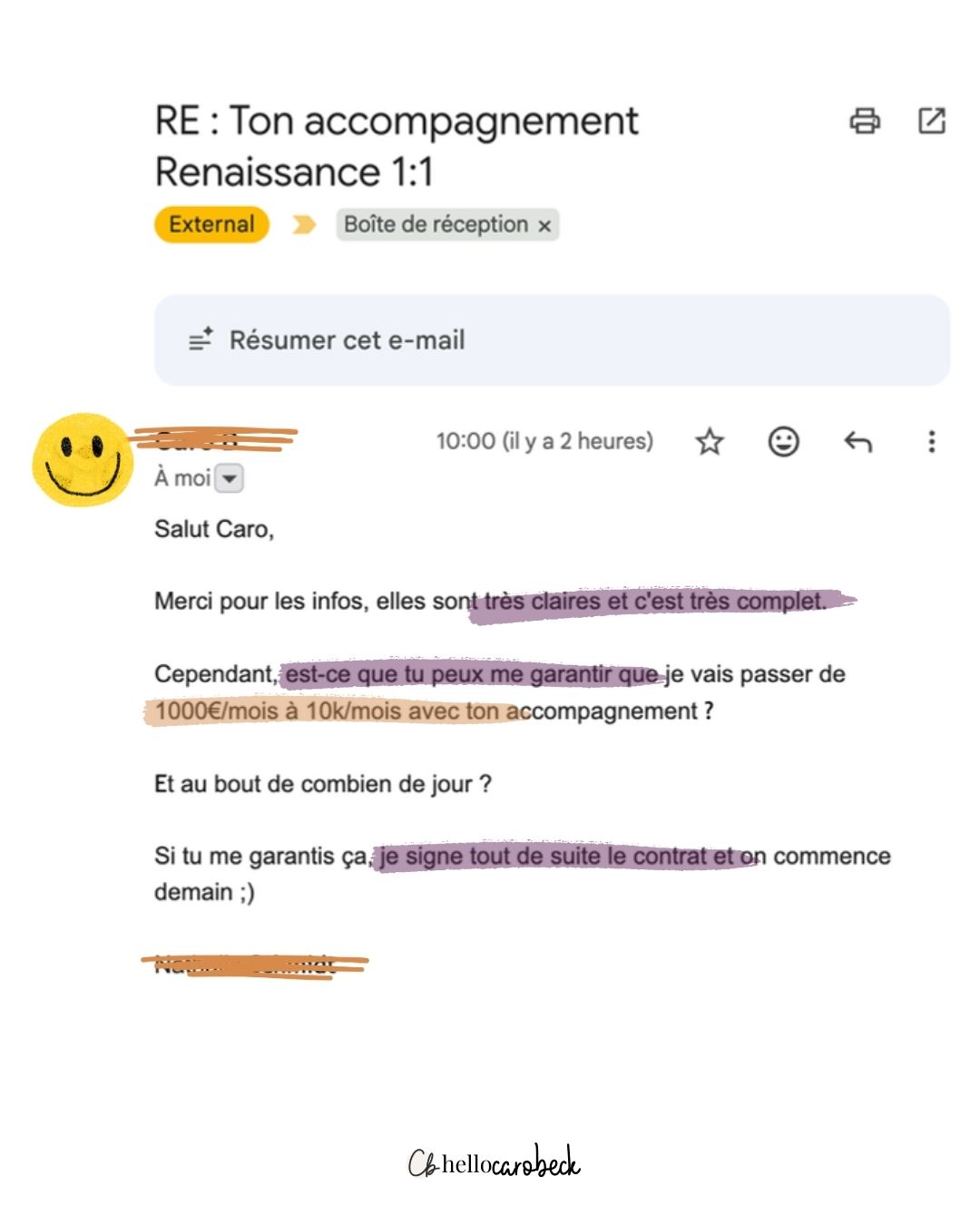Image resolution: width=980 pixels, height=1225 pixels.
Task: Click the 'External' label tag
Action: (210, 224)
